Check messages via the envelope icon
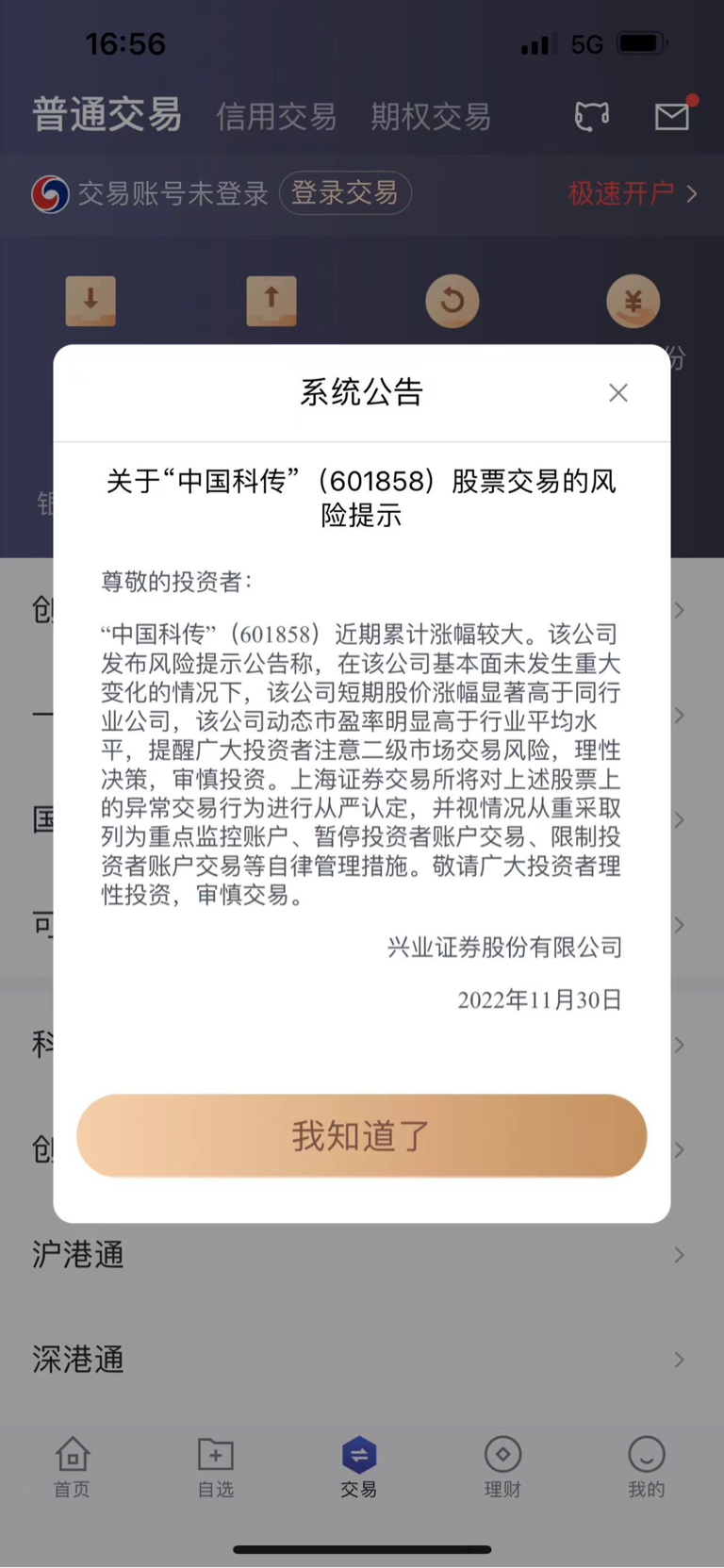 [x=672, y=114]
